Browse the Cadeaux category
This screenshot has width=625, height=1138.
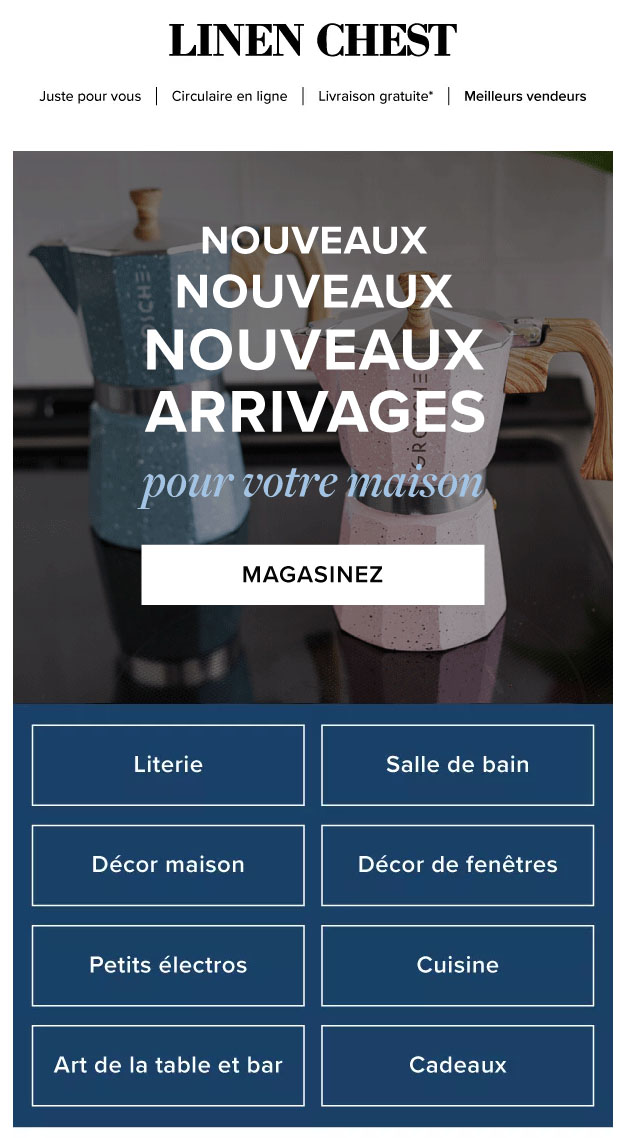[x=457, y=1065]
